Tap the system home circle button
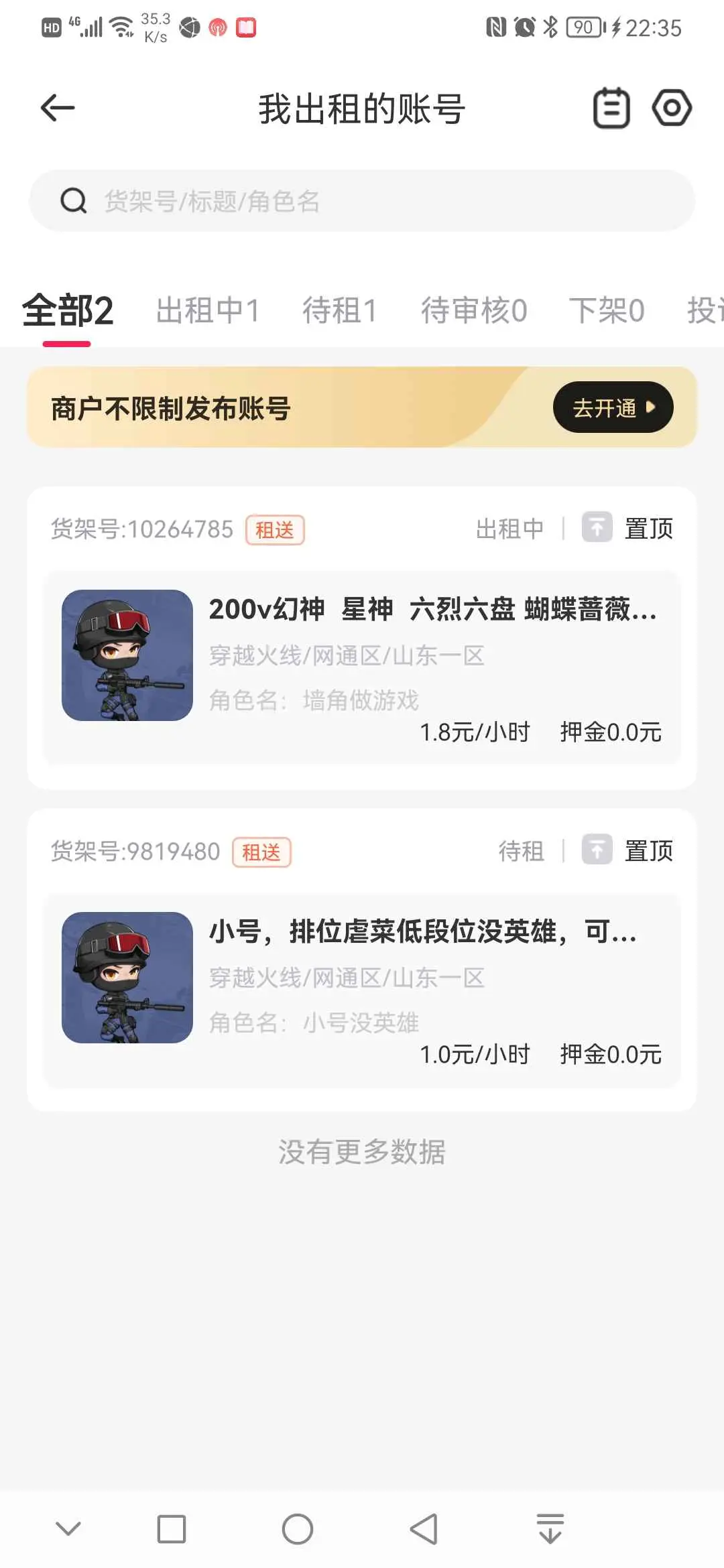Image resolution: width=724 pixels, height=1568 pixels. coord(298,1529)
